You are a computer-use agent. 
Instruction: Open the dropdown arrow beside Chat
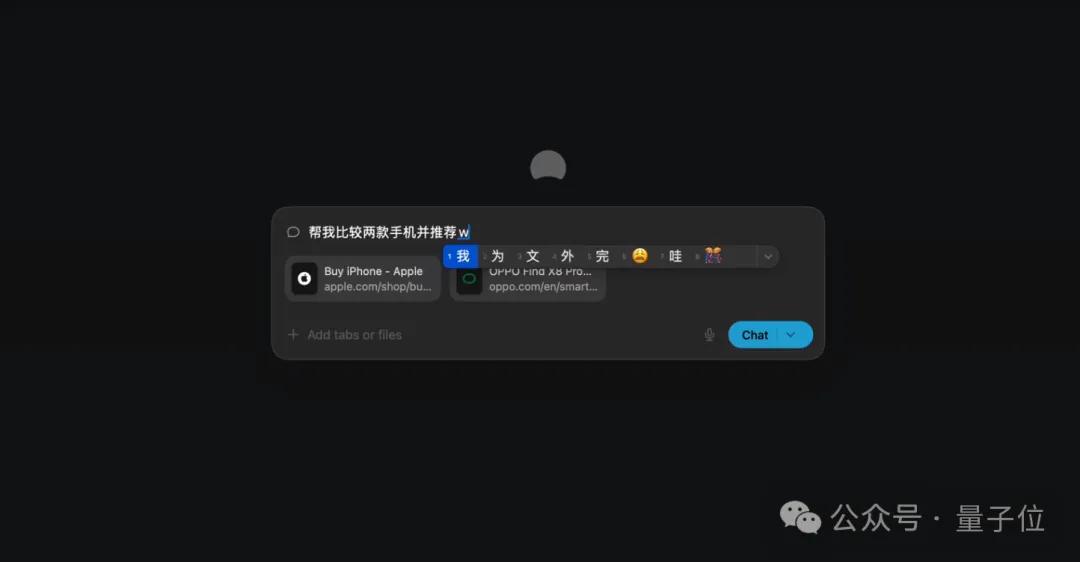pos(791,335)
